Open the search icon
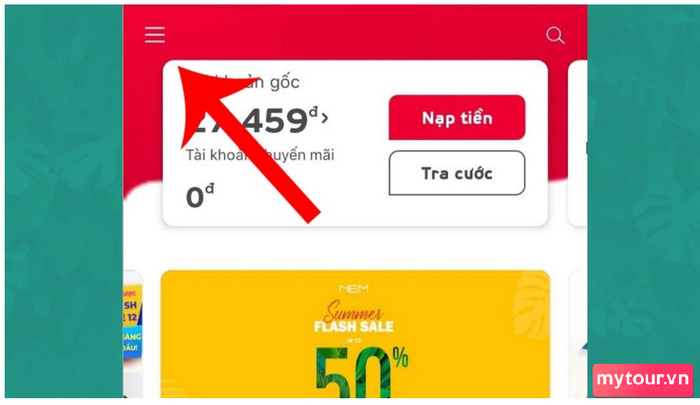700x405 pixels. click(x=555, y=36)
